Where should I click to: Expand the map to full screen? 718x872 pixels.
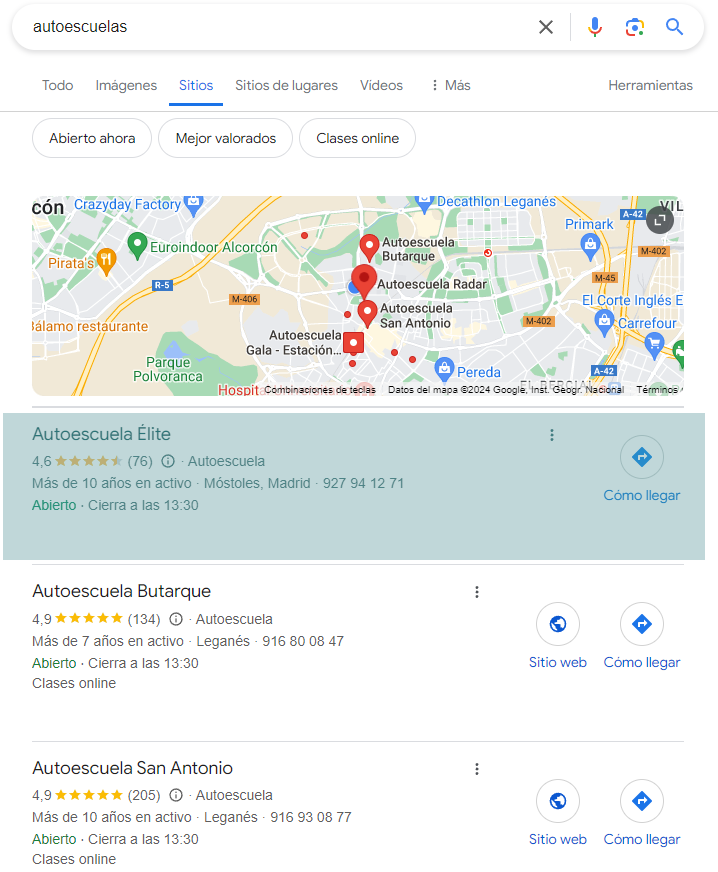[660, 219]
